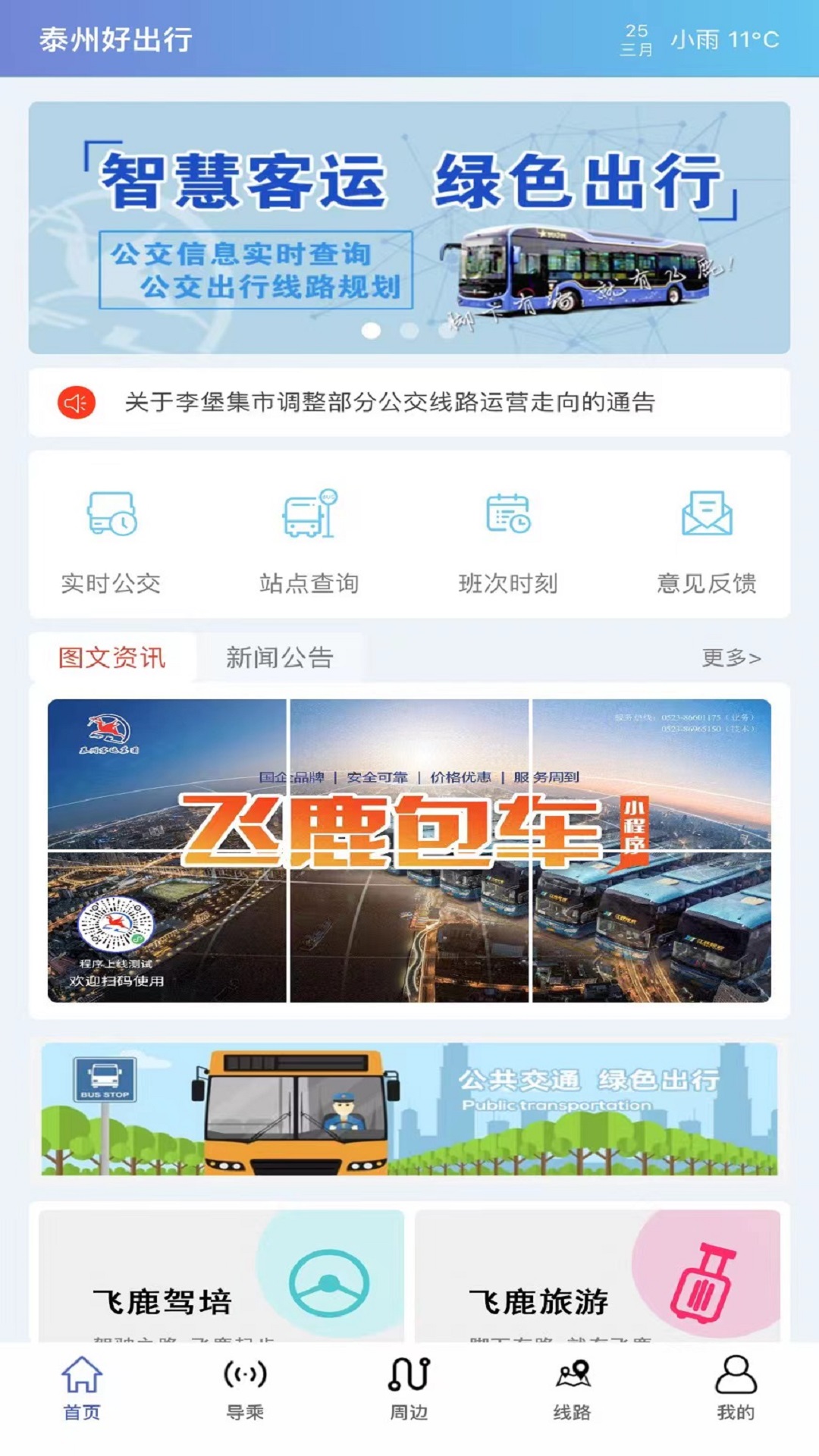
Task: Go to the 首页 home tab
Action: point(82,1389)
